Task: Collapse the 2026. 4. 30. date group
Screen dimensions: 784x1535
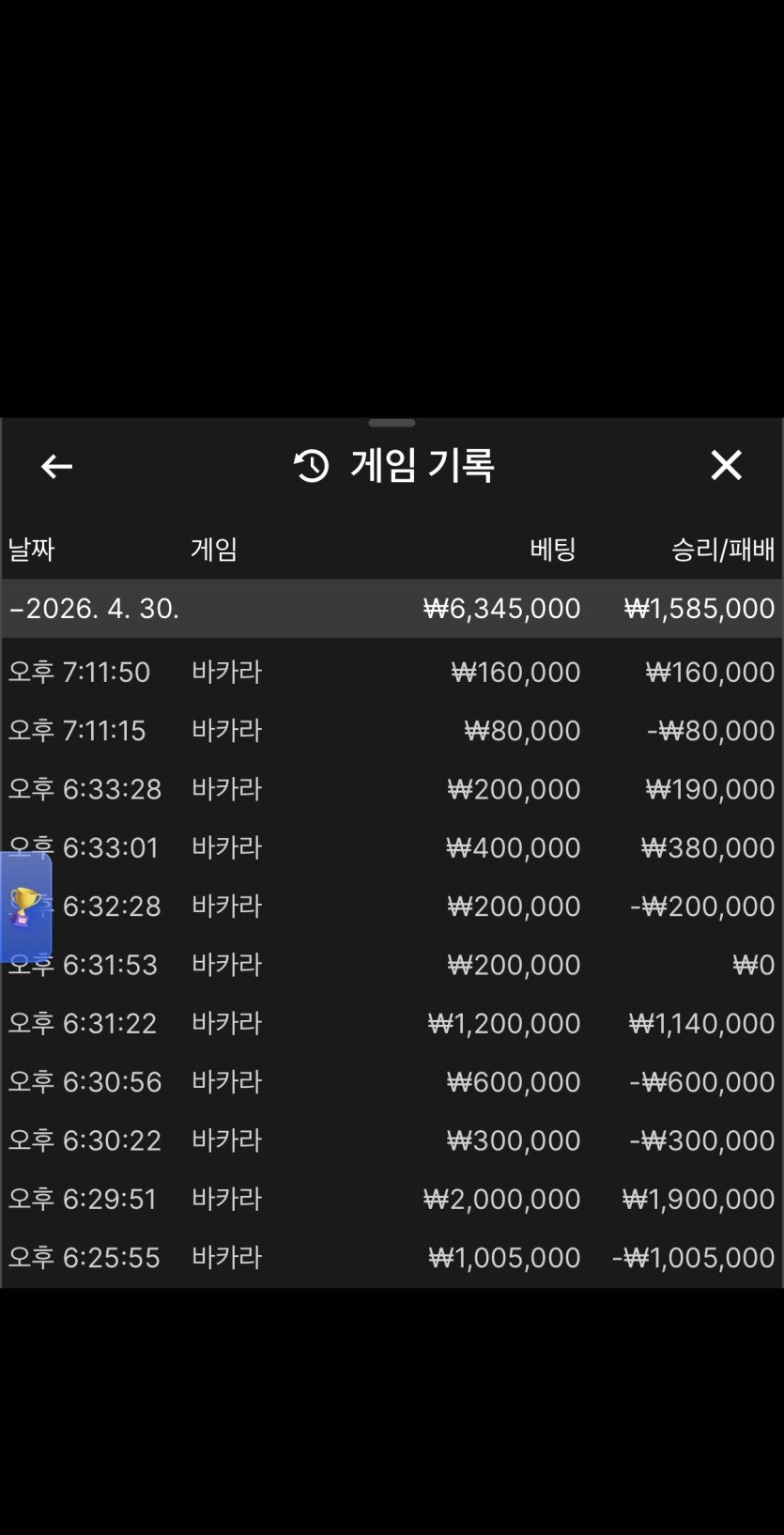Action: 94,609
